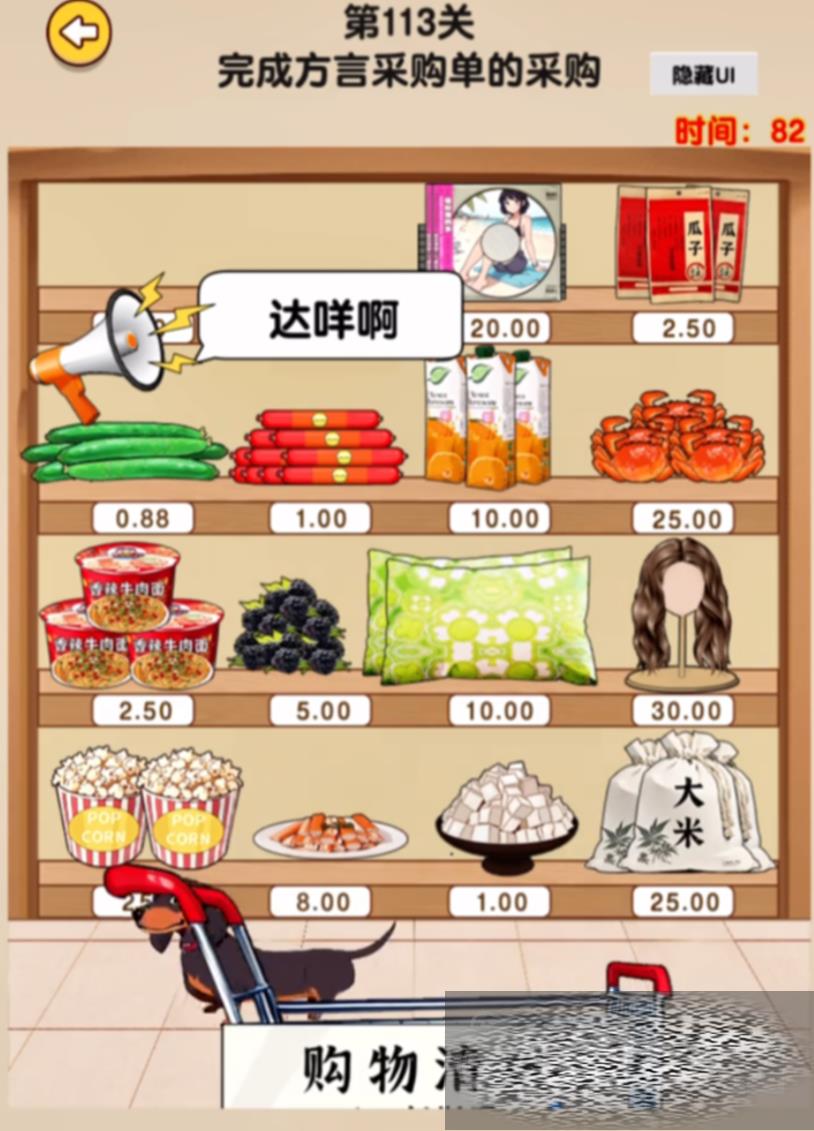Choose the 香辣牛肉面 instant noodles
Viewport: 814px width, 1131px height.
[130, 615]
